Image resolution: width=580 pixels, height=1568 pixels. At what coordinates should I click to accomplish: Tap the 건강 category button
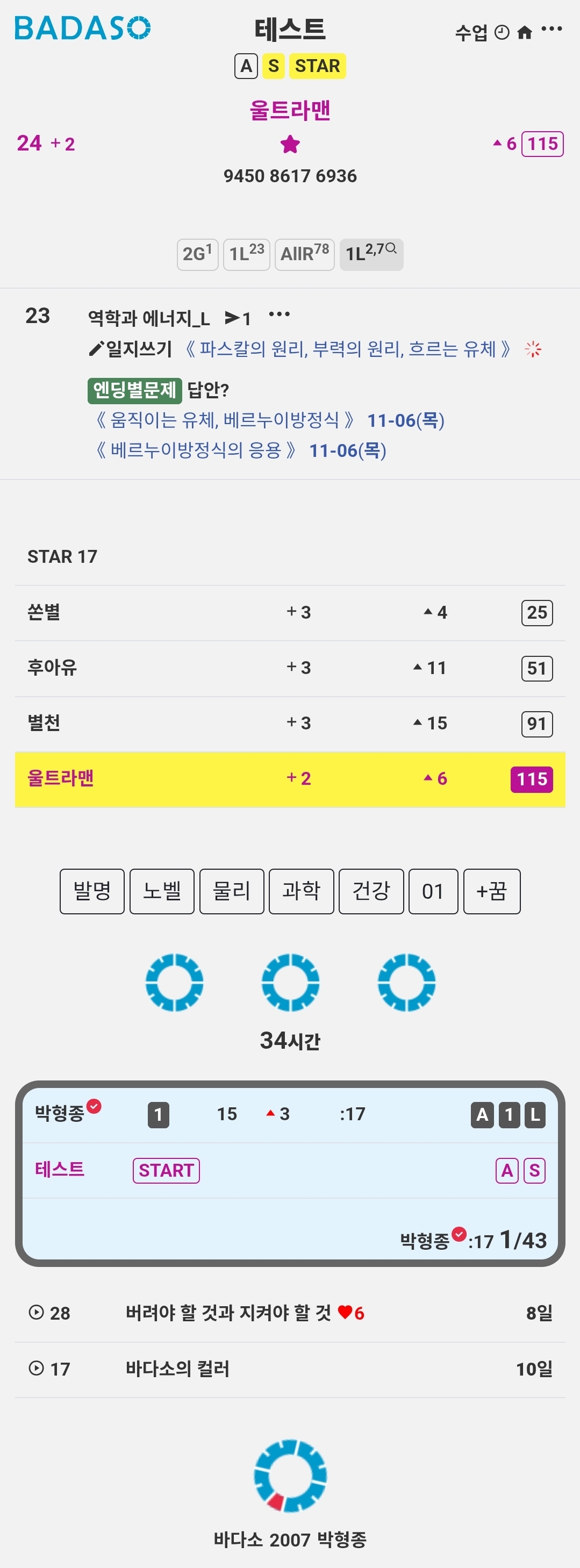tap(371, 891)
